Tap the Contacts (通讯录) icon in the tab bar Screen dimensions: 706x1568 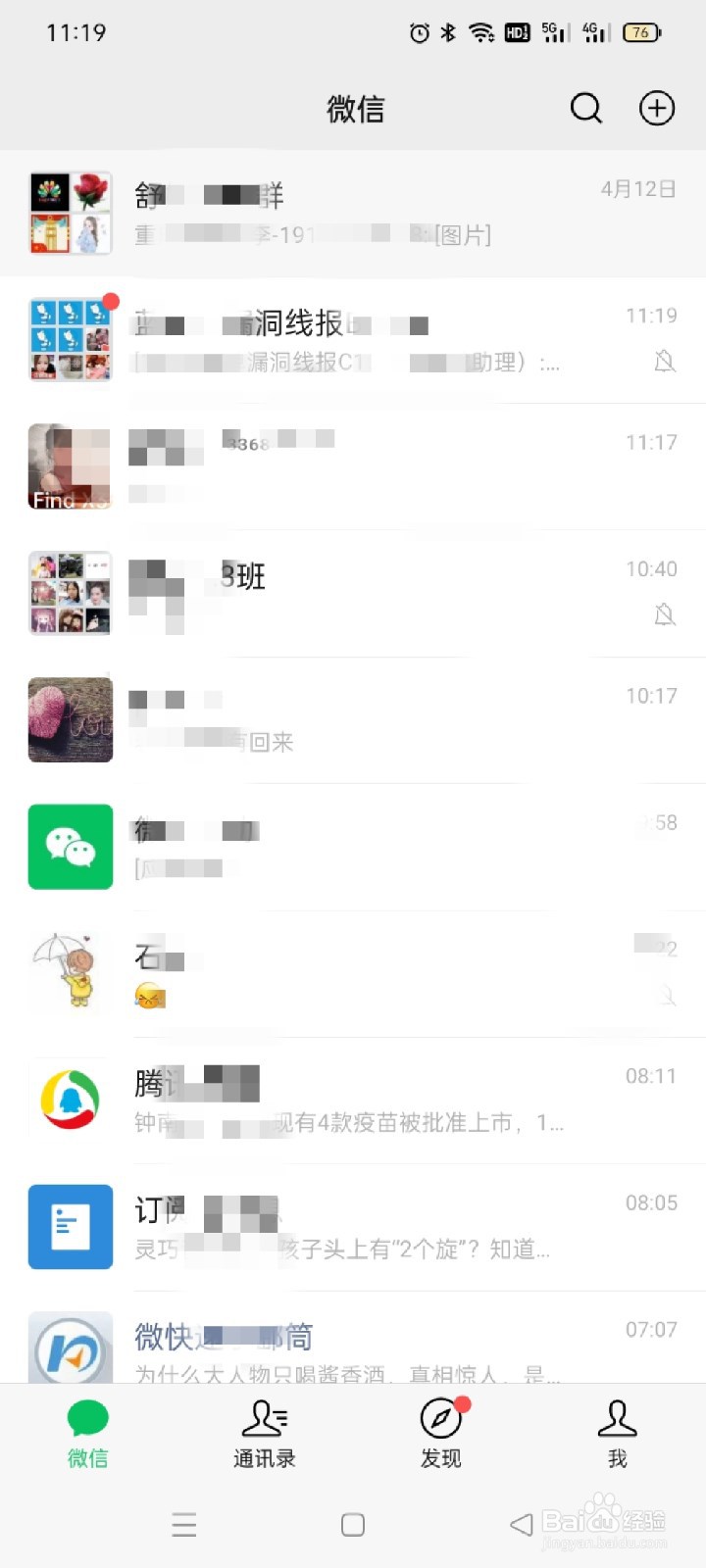(x=263, y=1416)
